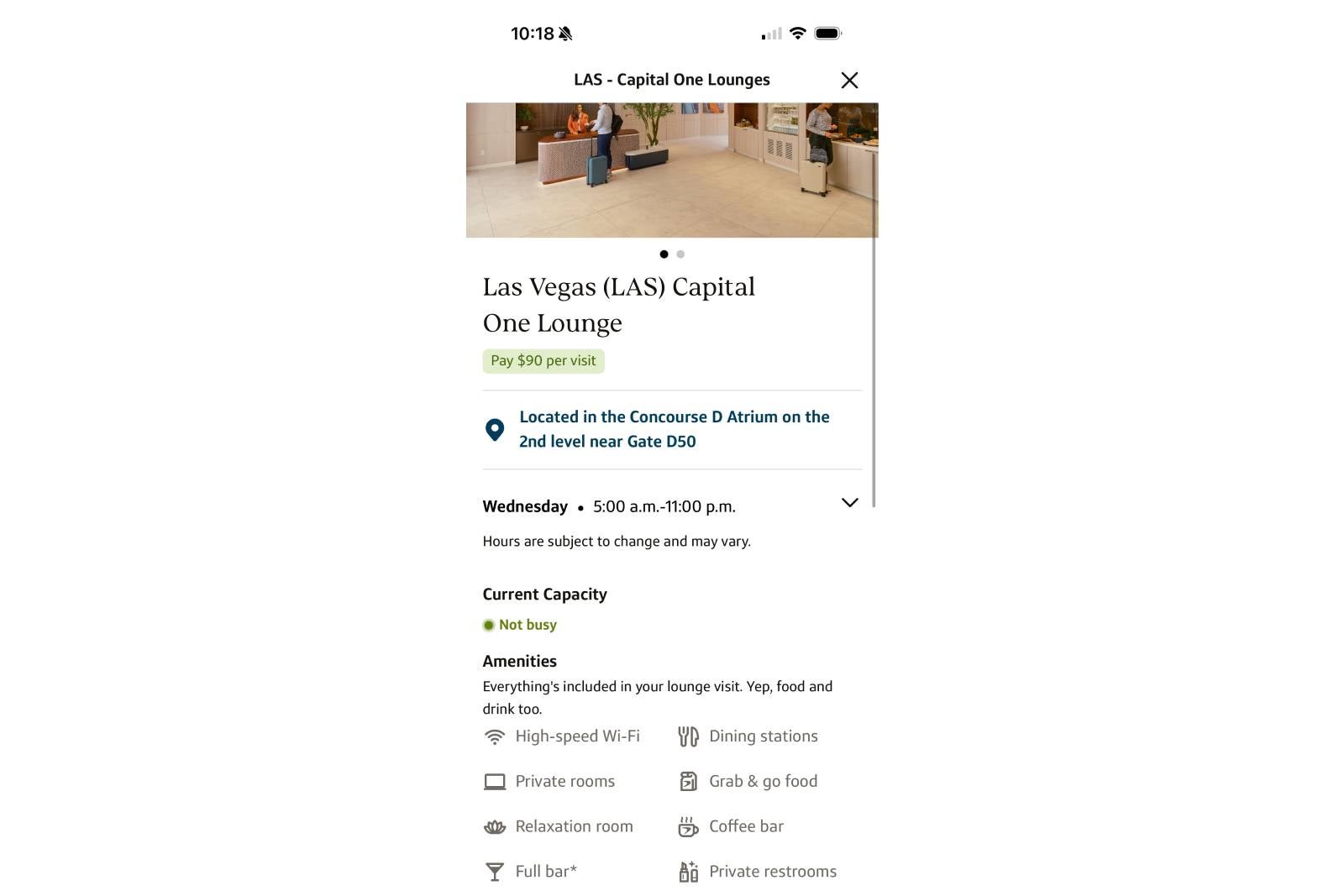Select the second photo page indicator dot
This screenshot has width=1344, height=896.
(680, 254)
